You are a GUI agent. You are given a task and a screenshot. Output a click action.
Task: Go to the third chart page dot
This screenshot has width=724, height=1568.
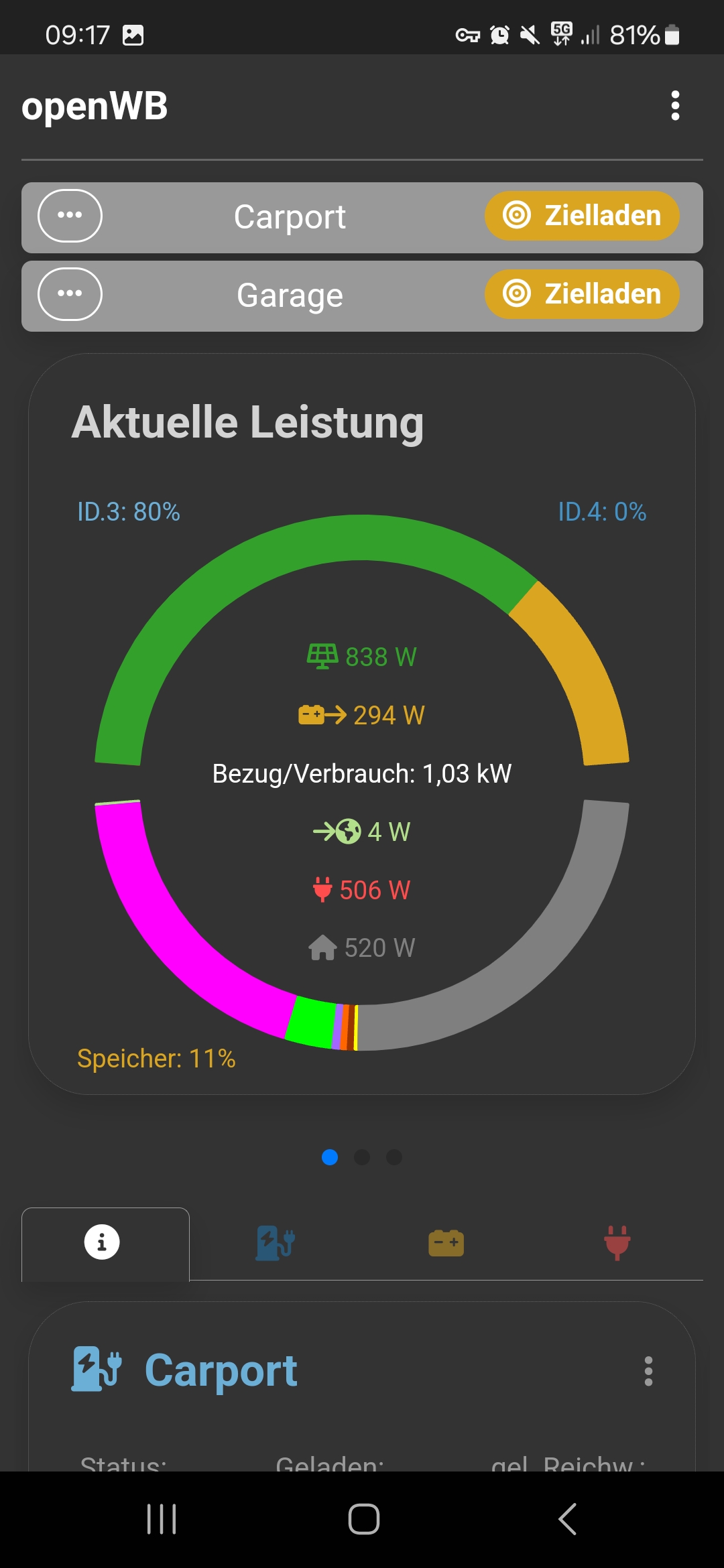pyautogui.click(x=394, y=1157)
